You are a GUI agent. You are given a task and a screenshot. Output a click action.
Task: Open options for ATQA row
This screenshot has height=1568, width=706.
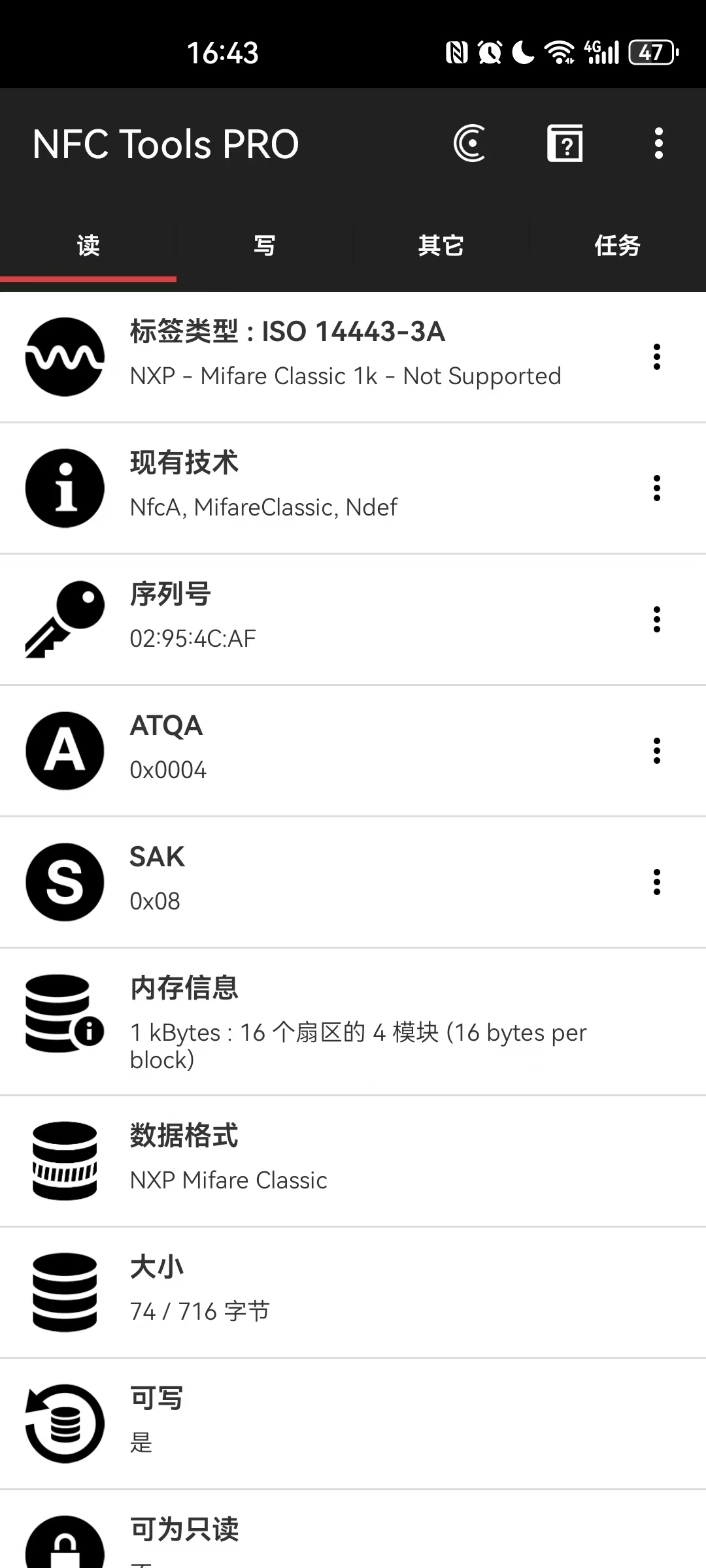[x=657, y=751]
